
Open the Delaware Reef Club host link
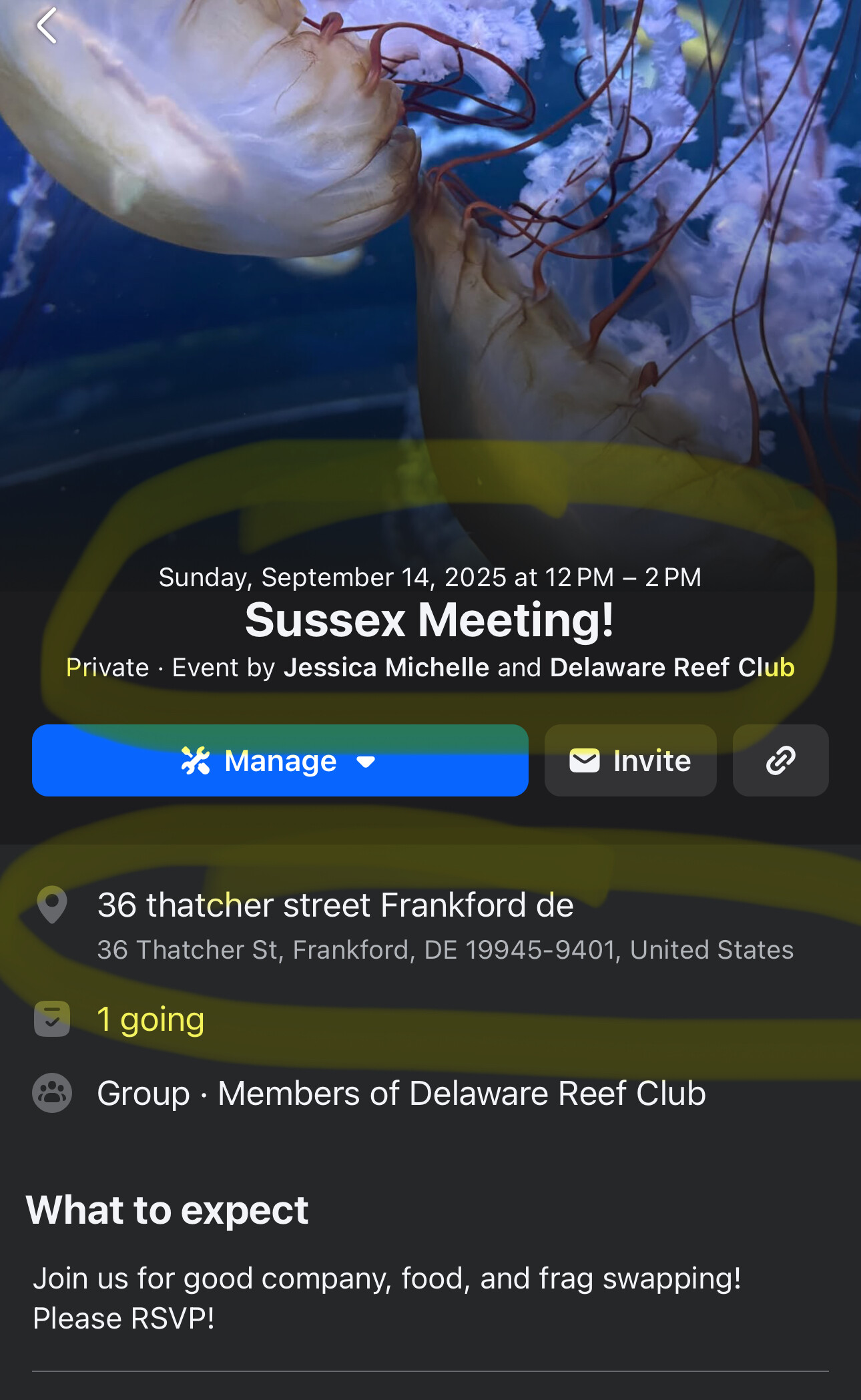(x=672, y=668)
